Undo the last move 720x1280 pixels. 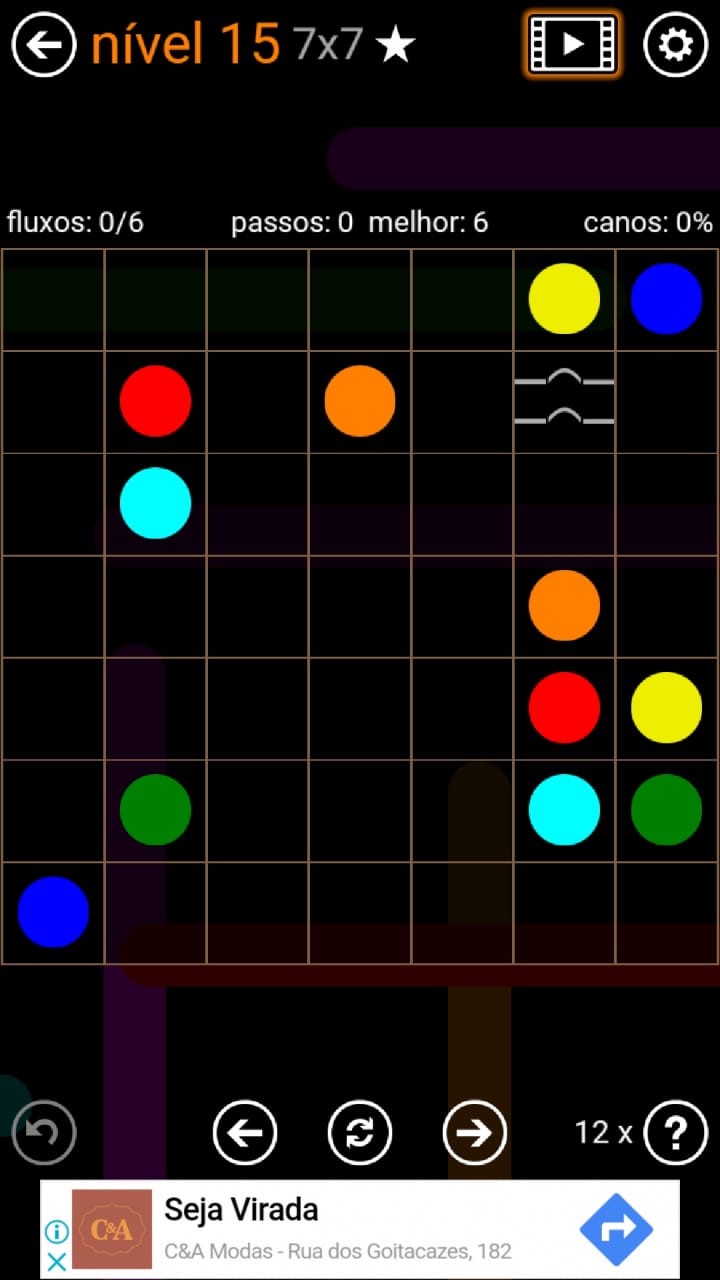point(44,1132)
